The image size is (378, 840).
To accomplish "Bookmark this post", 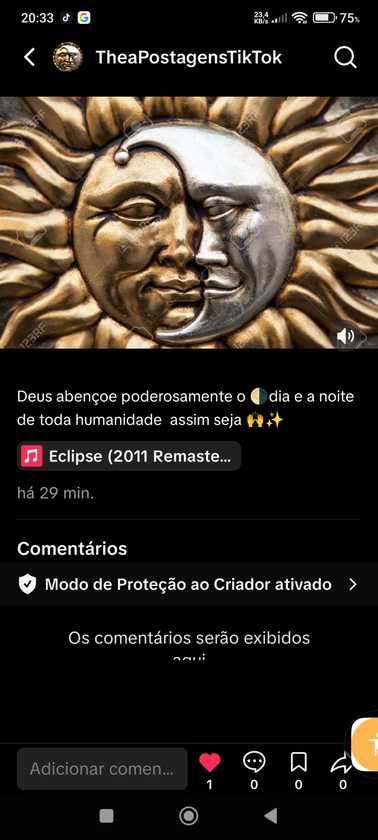I will [299, 762].
